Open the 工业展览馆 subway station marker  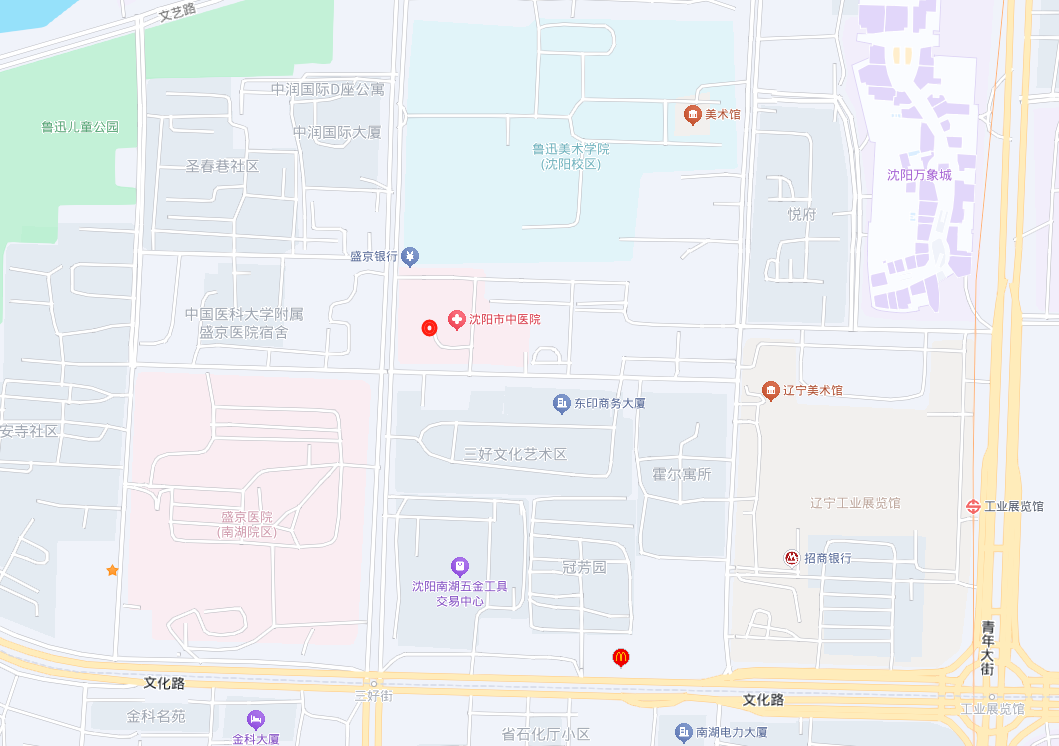coord(972,506)
